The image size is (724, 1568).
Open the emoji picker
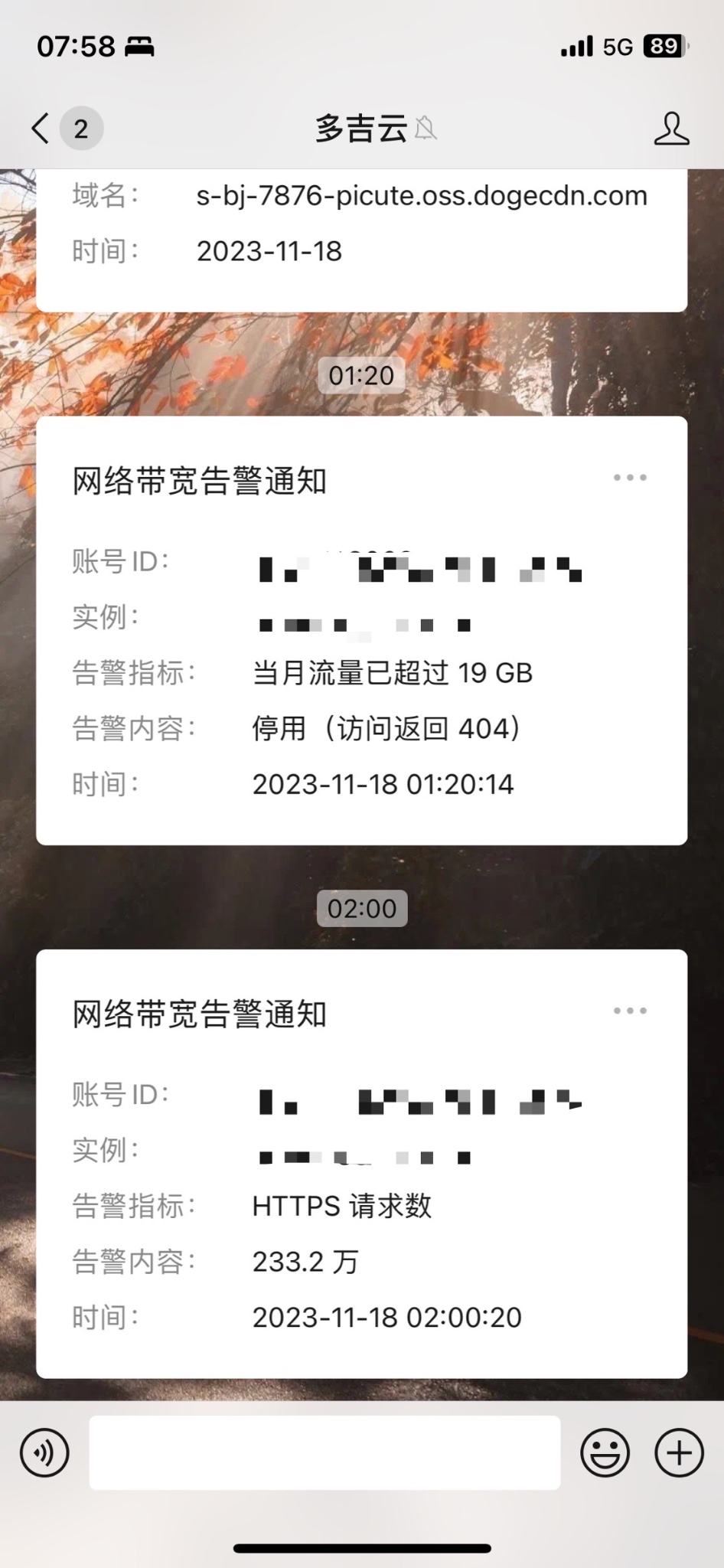click(605, 1452)
